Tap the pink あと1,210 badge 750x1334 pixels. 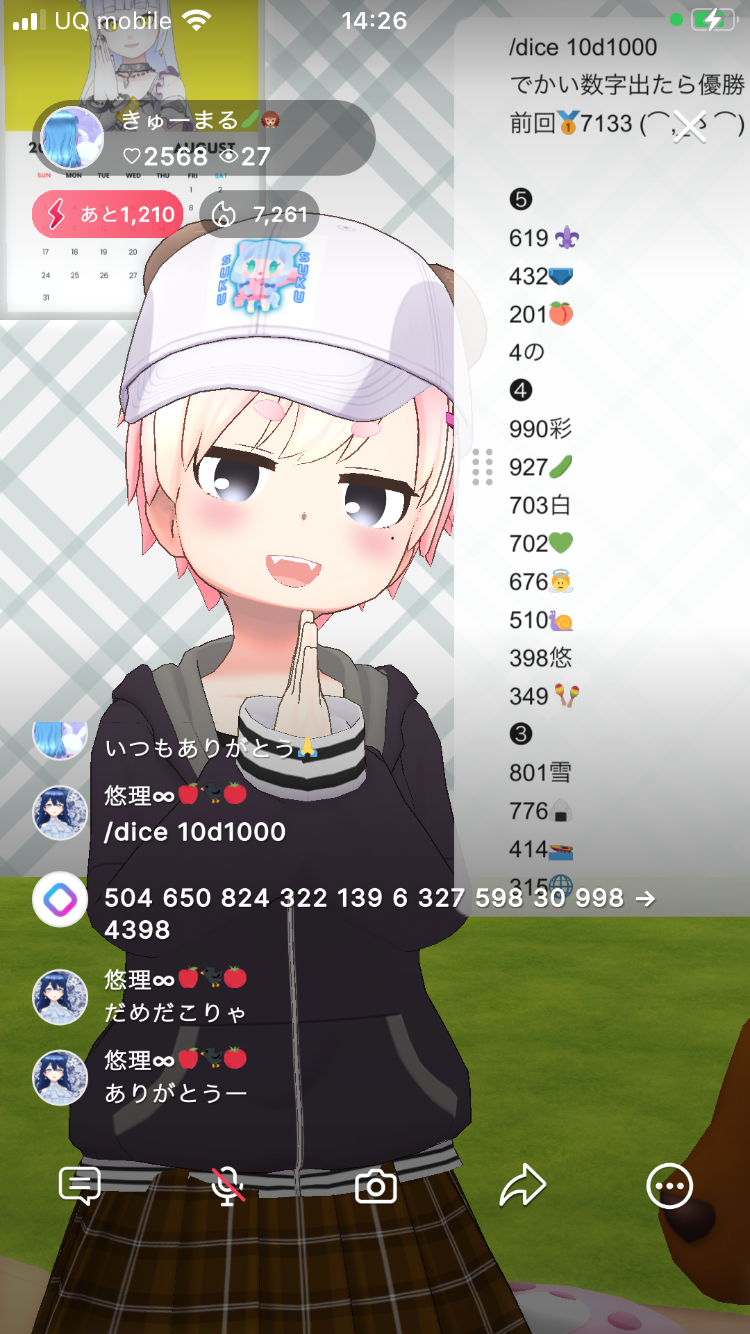(109, 214)
